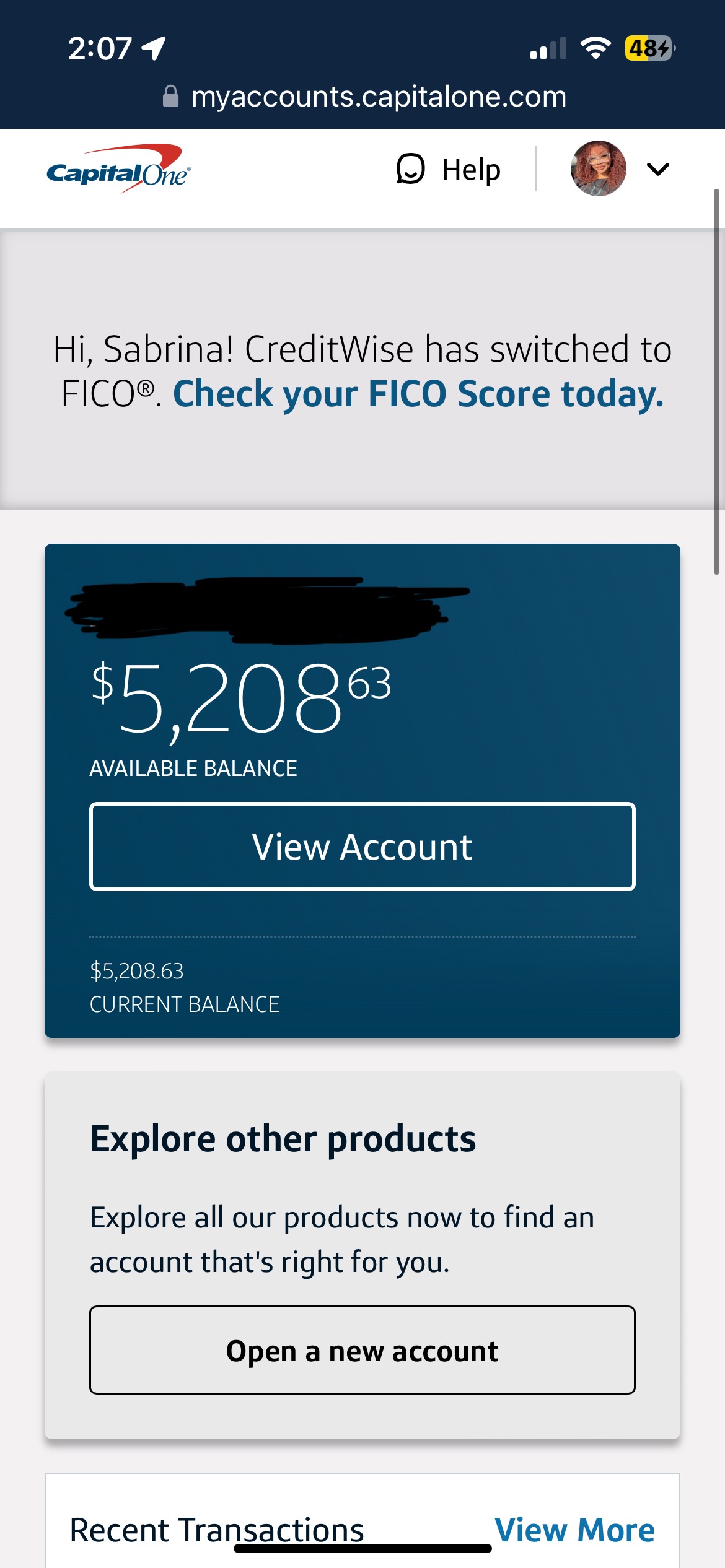The height and width of the screenshot is (1568, 725).
Task: Expand the profile dropdown menu
Action: click(658, 168)
